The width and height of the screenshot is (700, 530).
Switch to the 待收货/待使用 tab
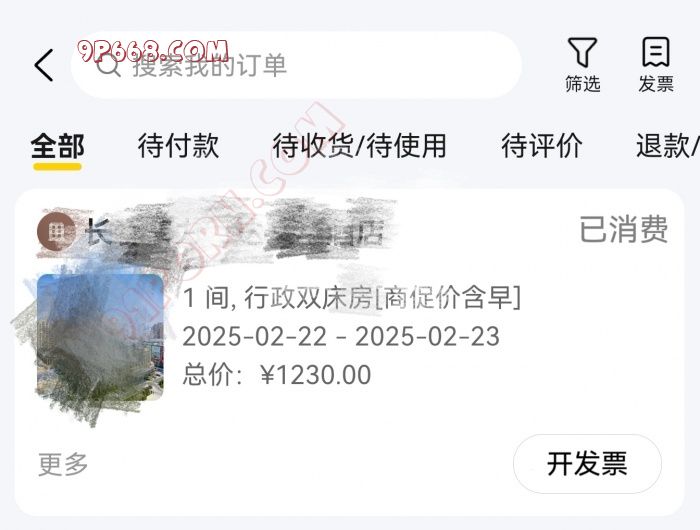(x=359, y=146)
